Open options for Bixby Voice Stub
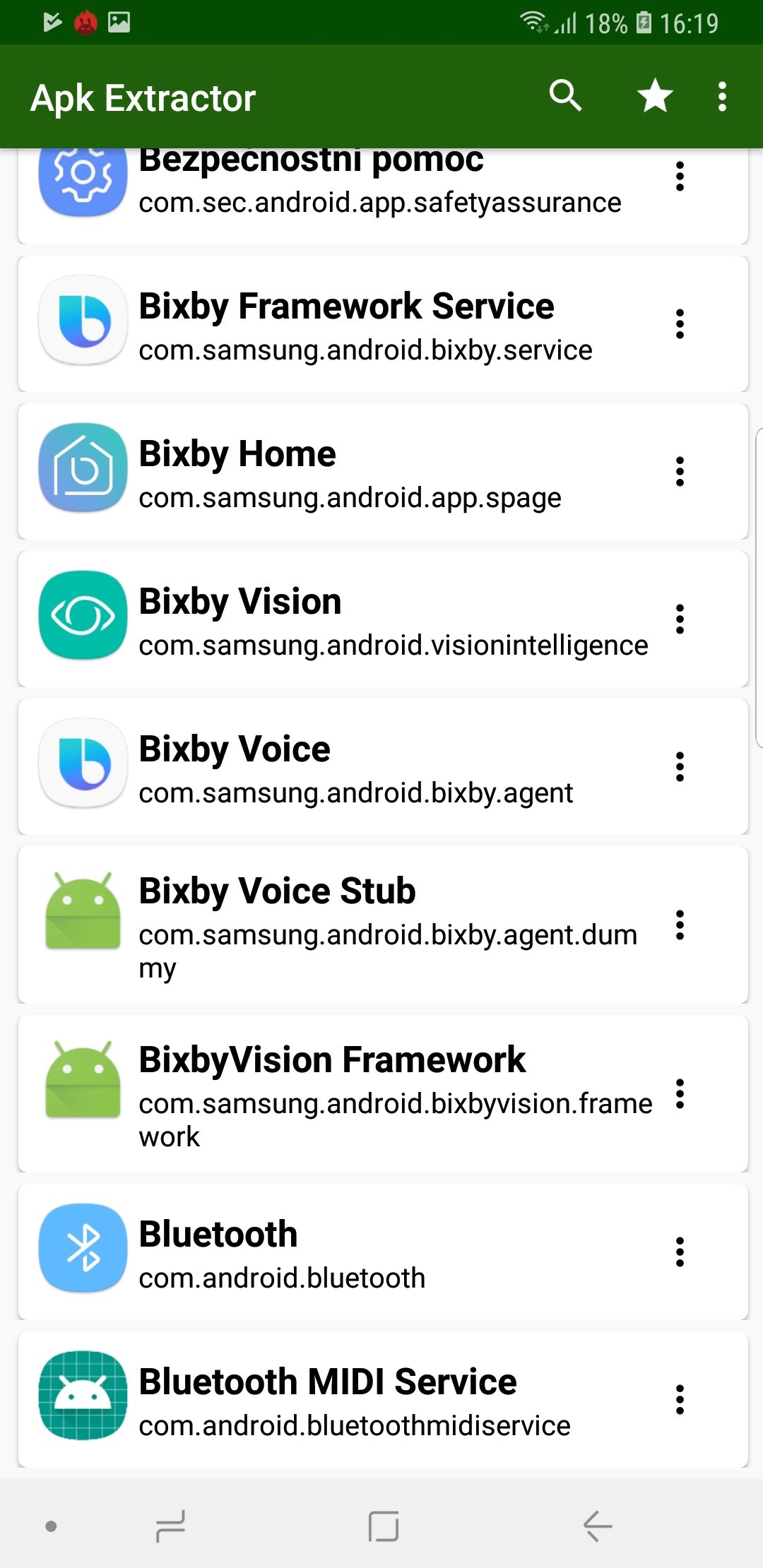This screenshot has width=763, height=1568. point(680,925)
